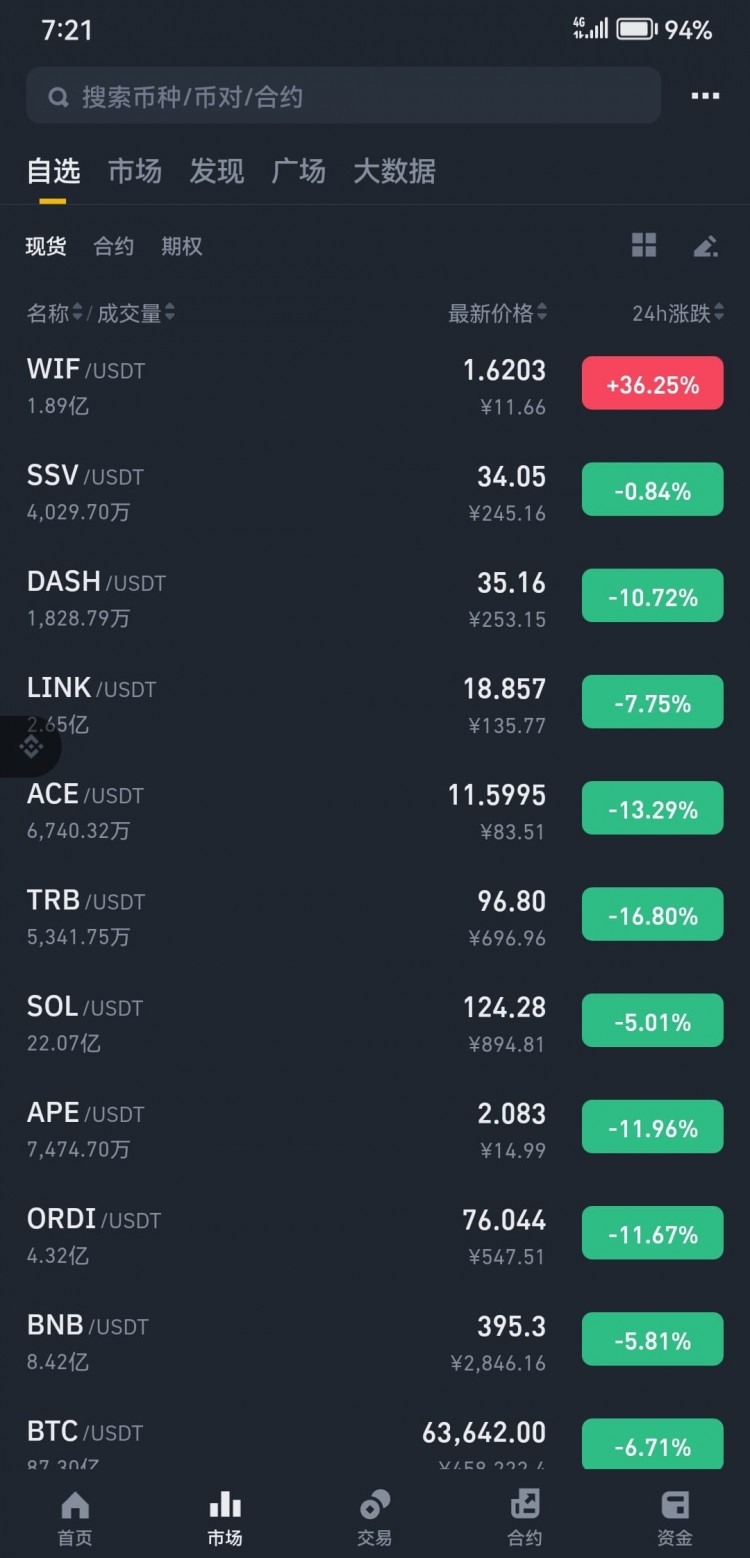
Task: Tap WIF +36.25% change badge
Action: [652, 383]
